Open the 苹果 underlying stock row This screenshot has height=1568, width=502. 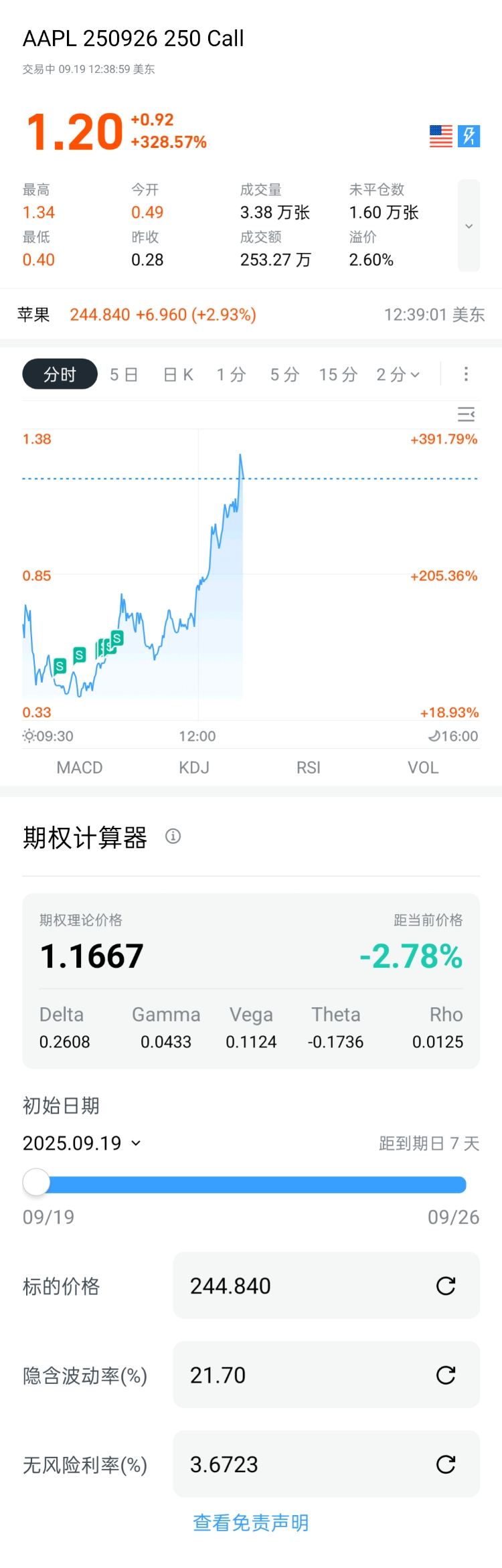[x=251, y=315]
